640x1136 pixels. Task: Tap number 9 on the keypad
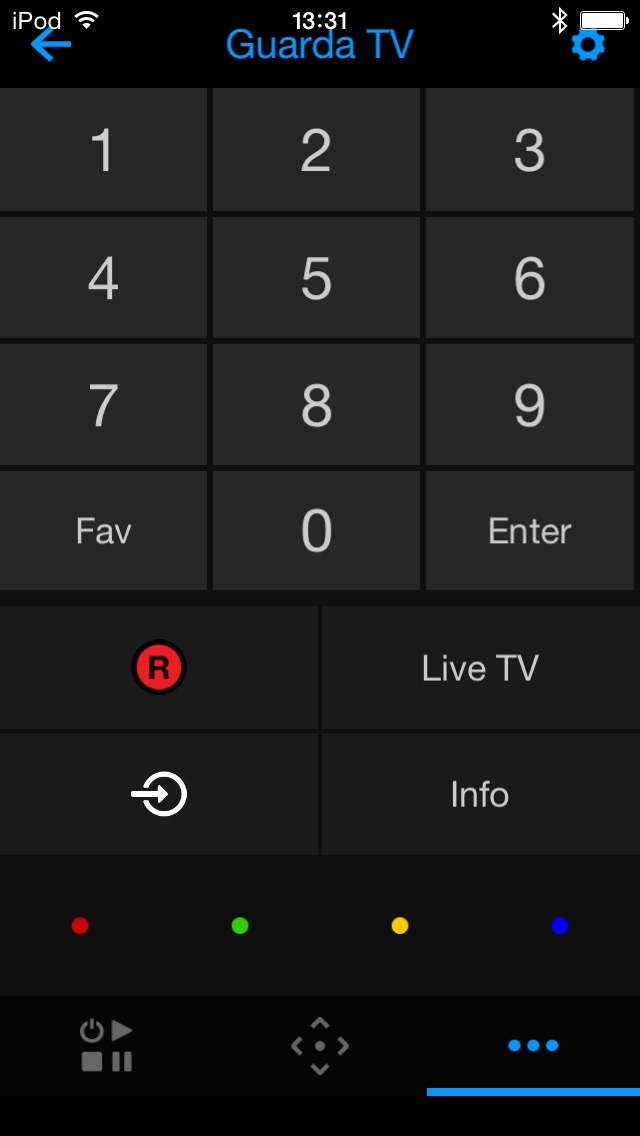point(529,405)
